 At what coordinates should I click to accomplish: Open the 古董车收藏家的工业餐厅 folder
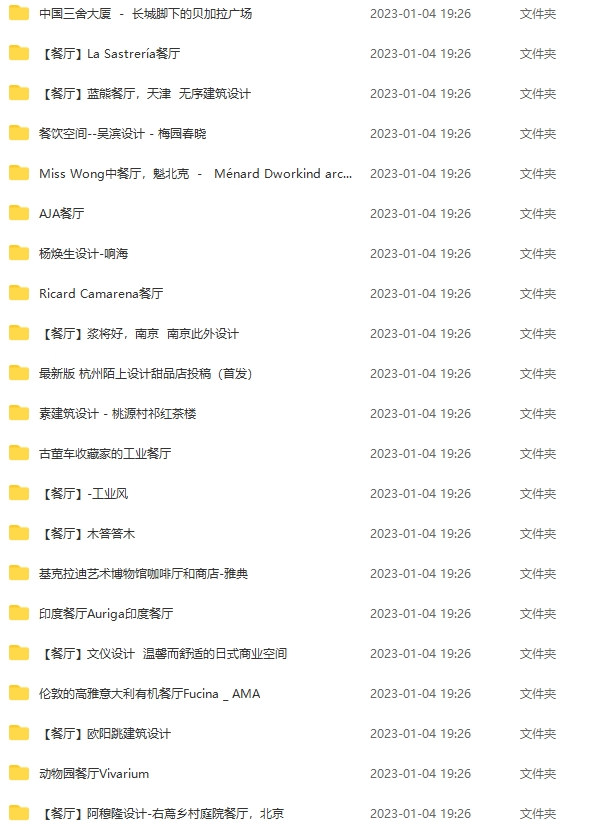click(x=105, y=454)
